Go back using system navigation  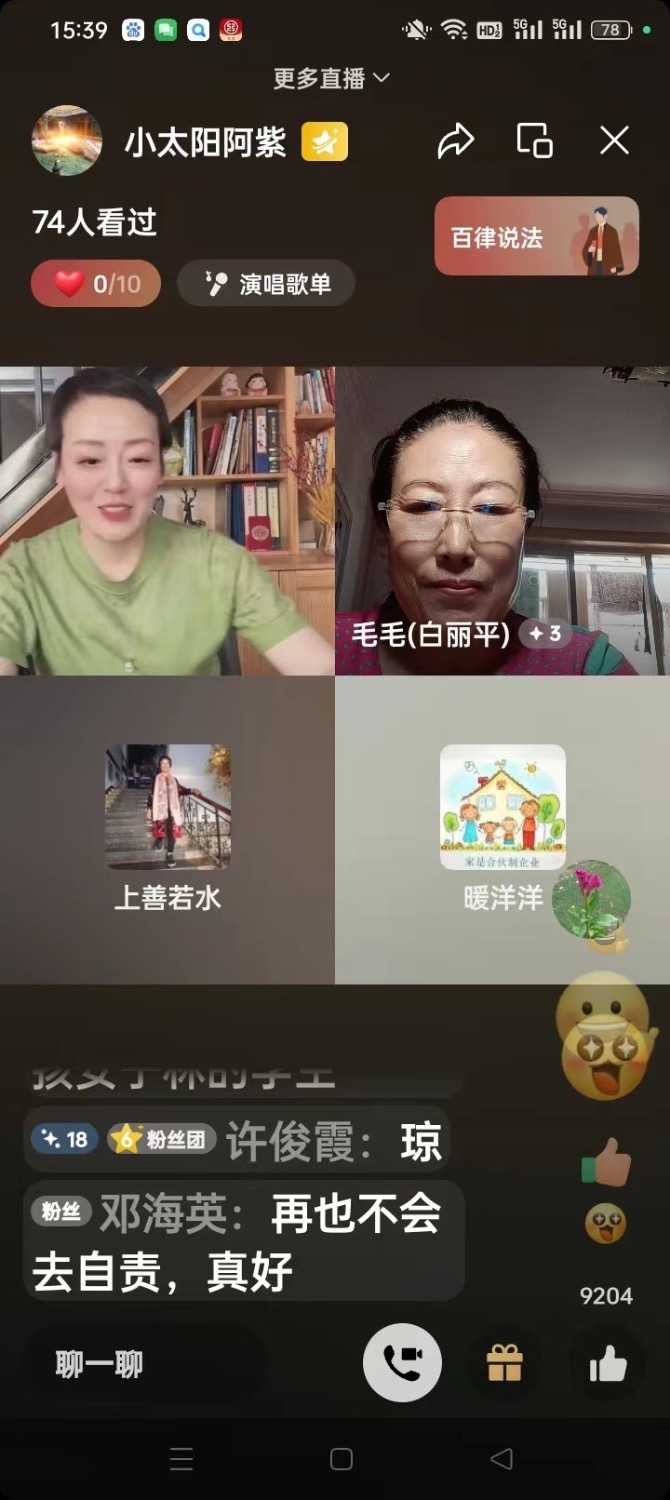coord(501,1459)
